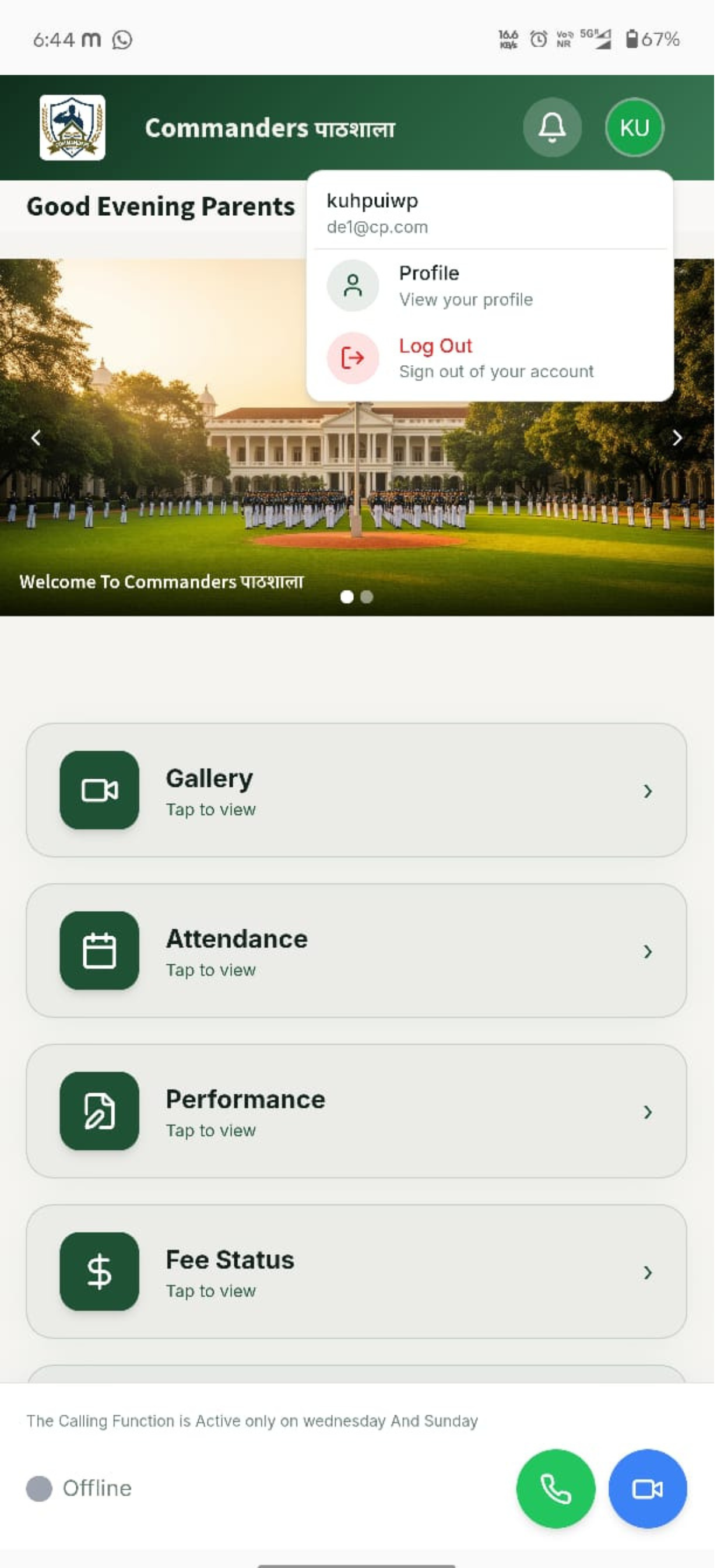Image resolution: width=724 pixels, height=1568 pixels.
Task: Start a video call with the blue button
Action: click(647, 1488)
